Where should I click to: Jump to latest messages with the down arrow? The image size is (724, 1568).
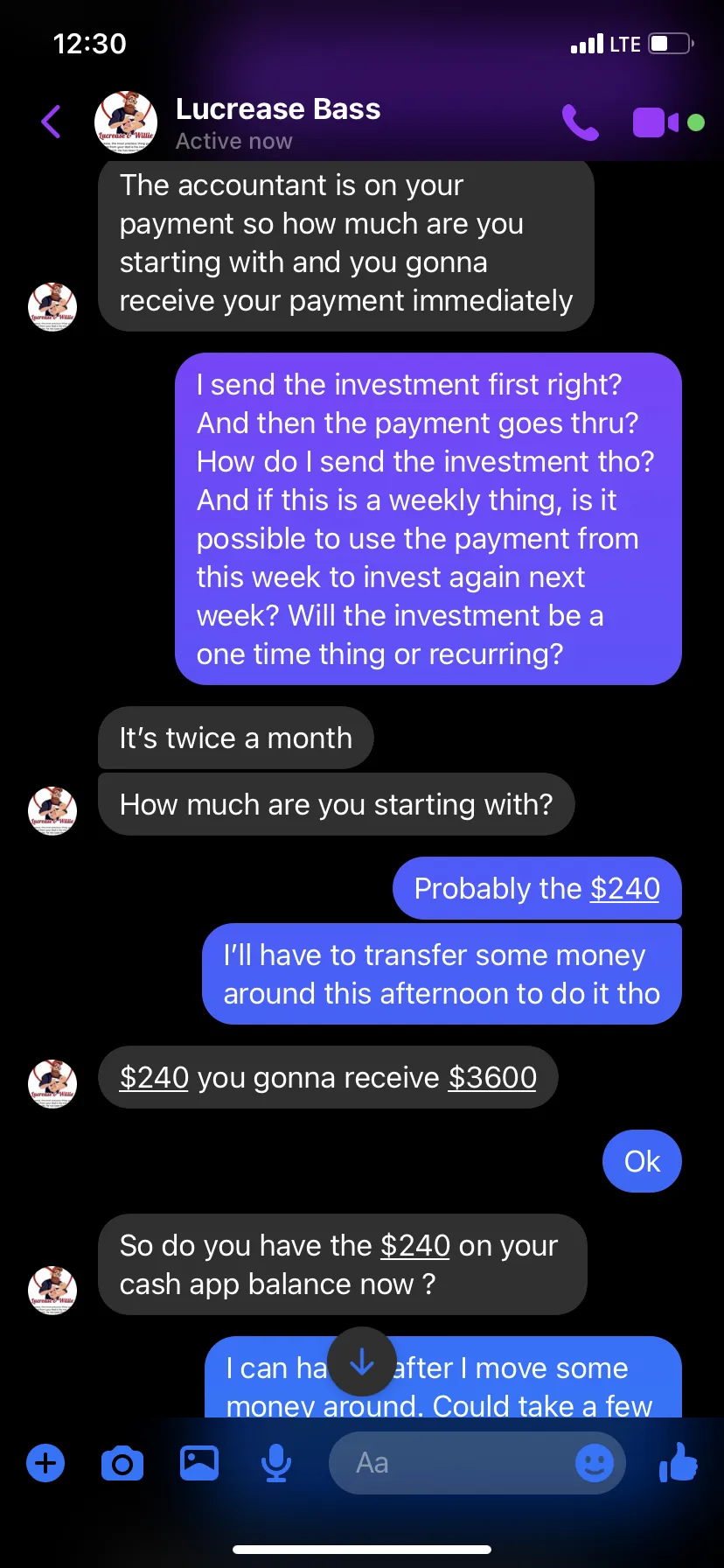362,1362
